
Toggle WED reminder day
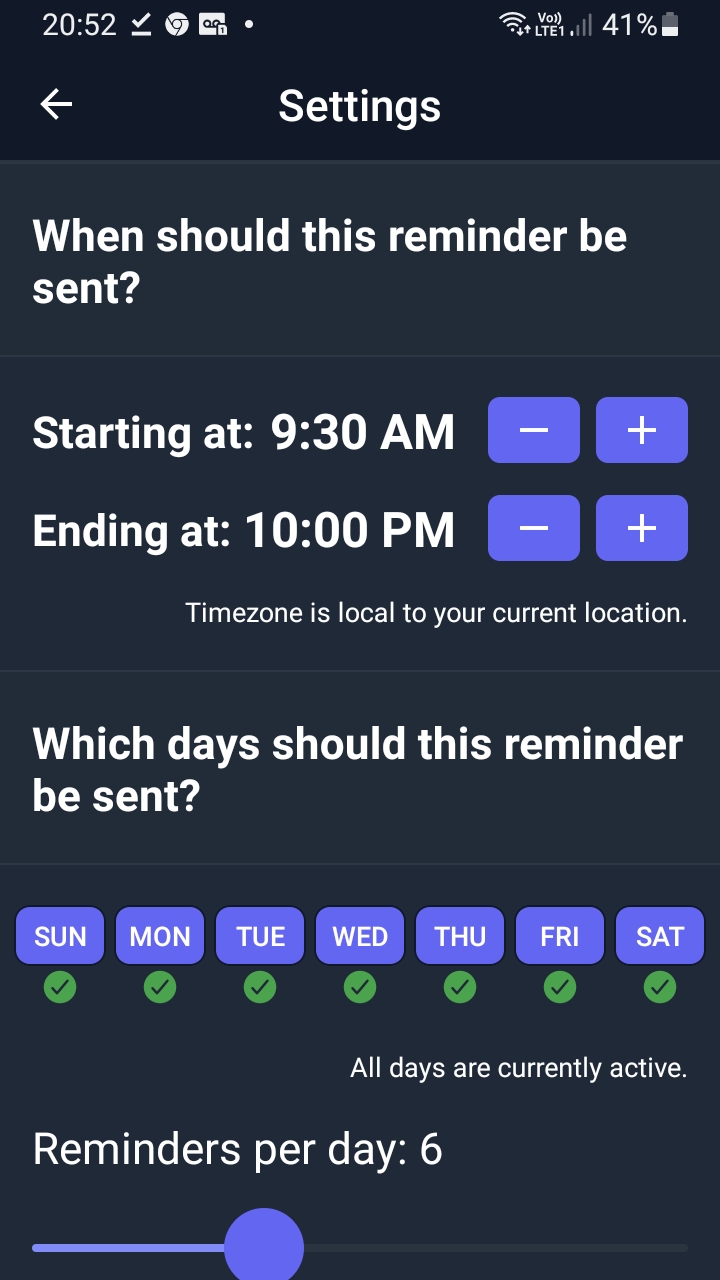(360, 936)
